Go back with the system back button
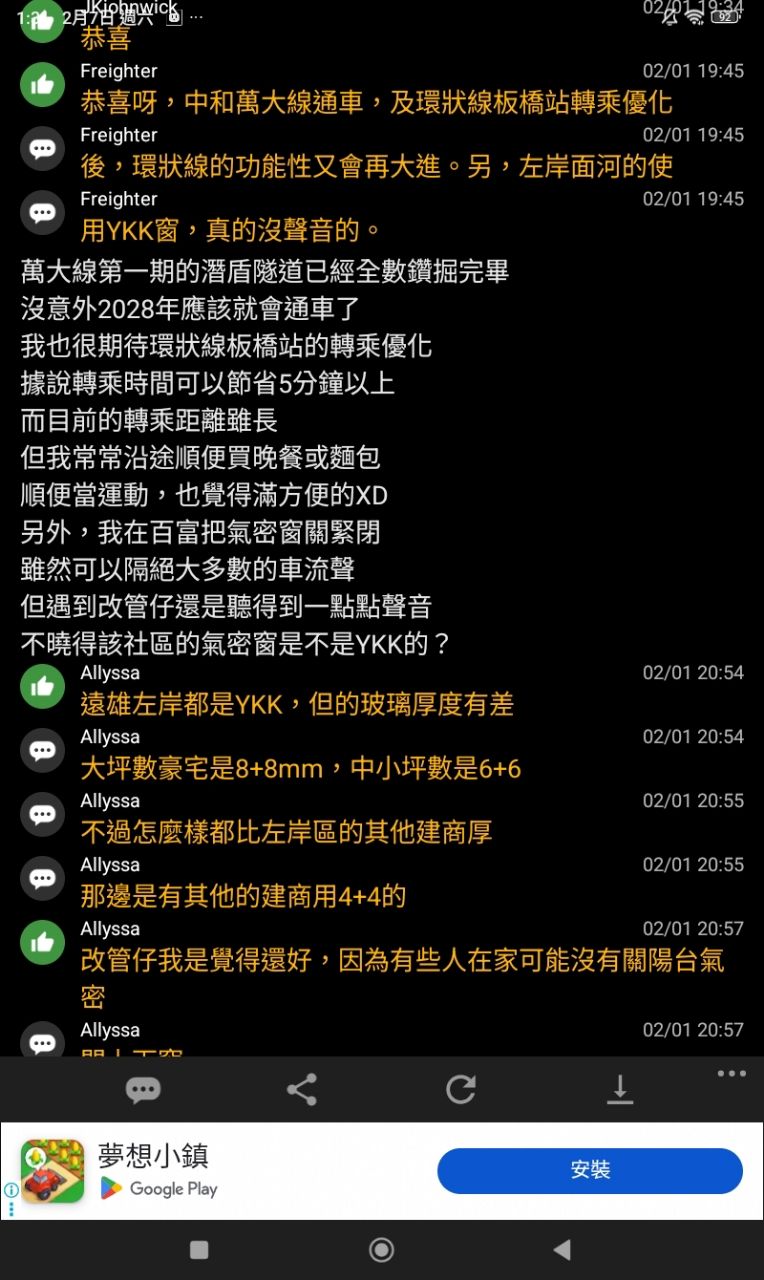 (562, 1249)
